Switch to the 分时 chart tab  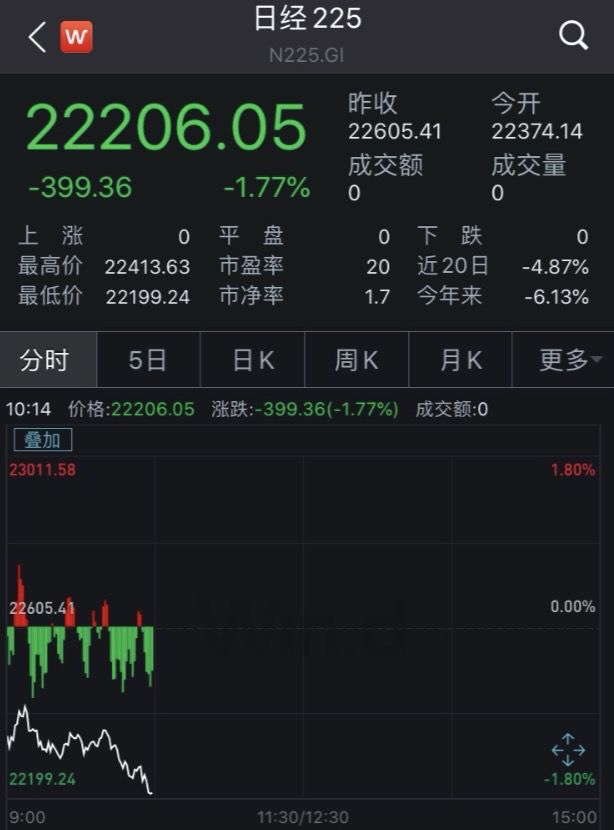[46, 360]
